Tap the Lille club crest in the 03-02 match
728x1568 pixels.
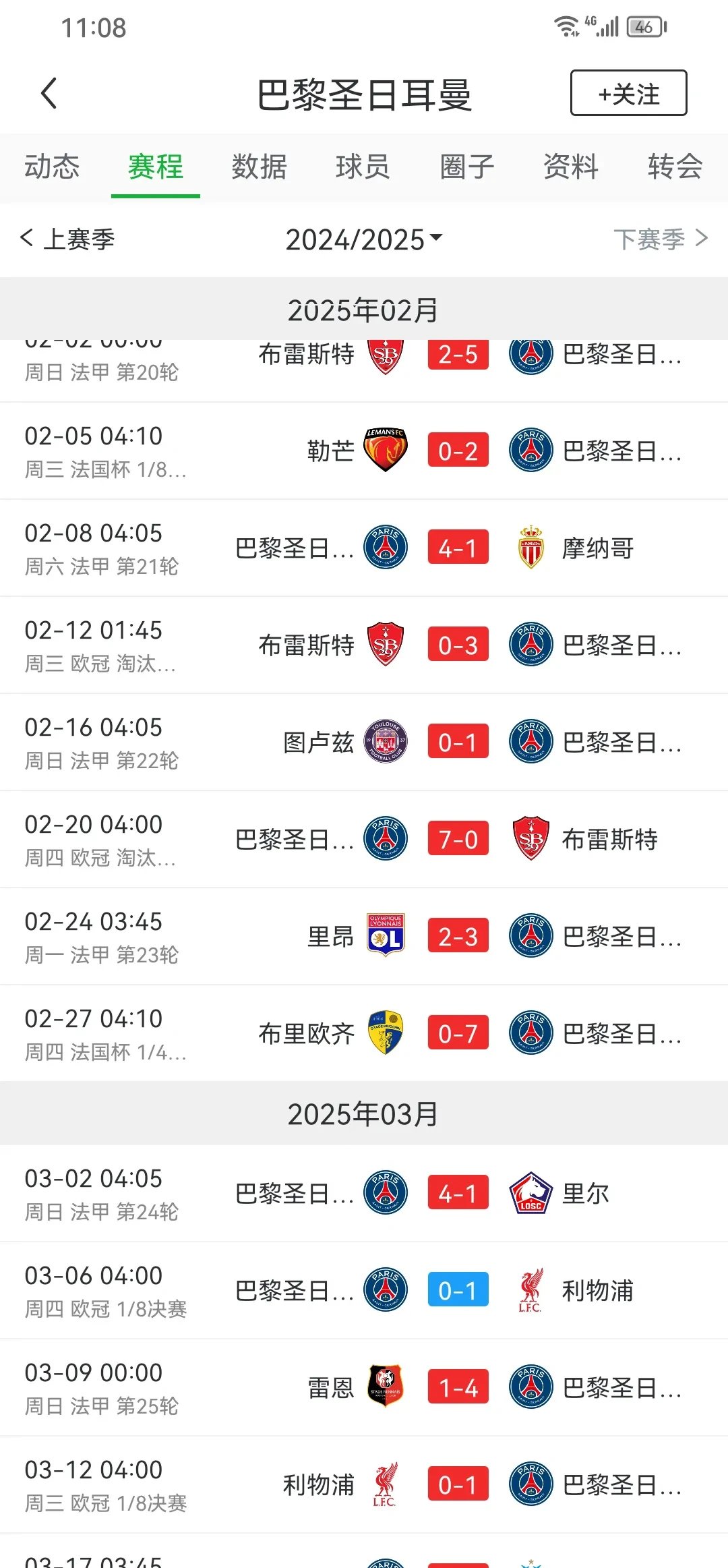point(530,1192)
